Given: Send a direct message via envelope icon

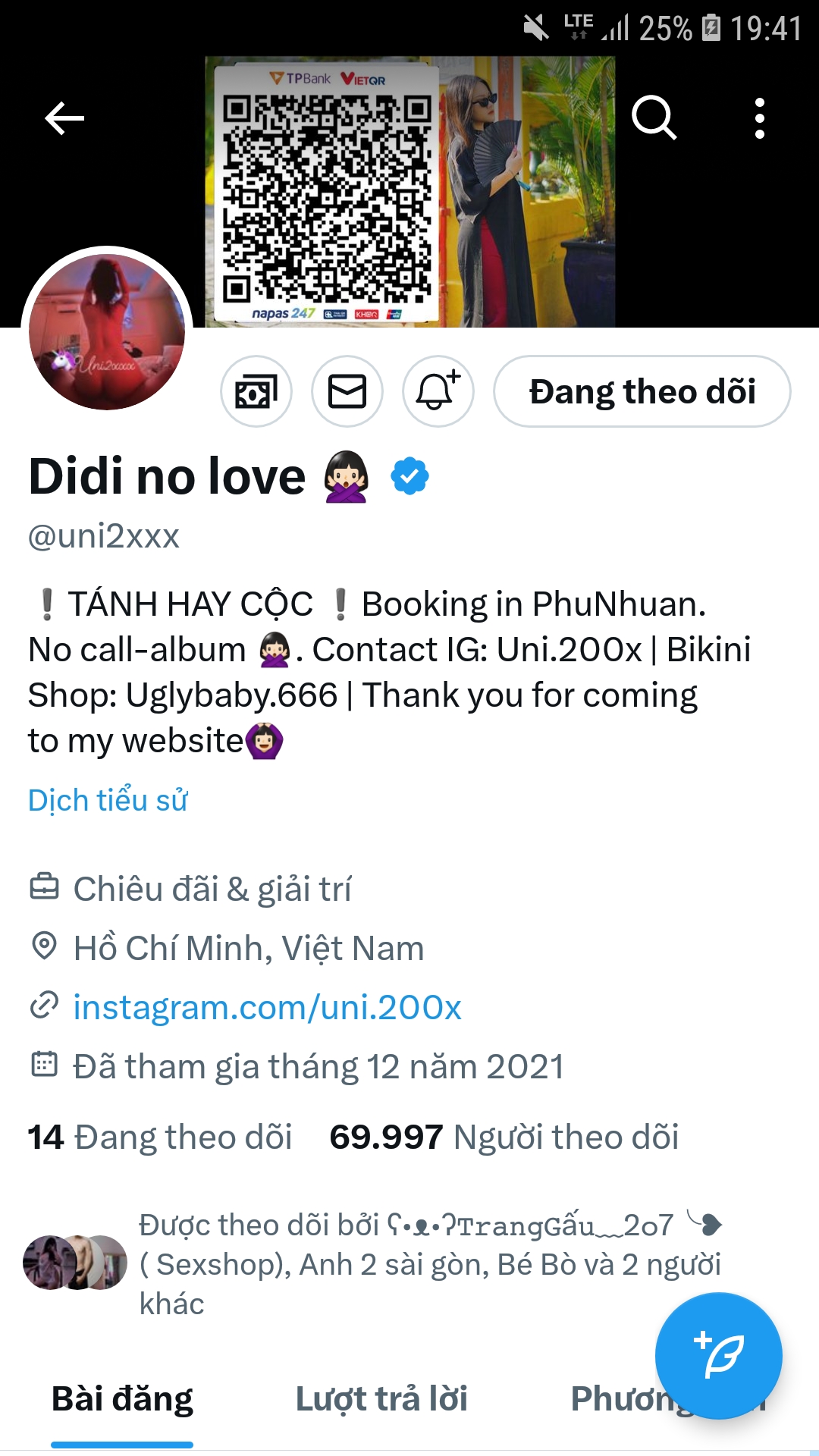Looking at the screenshot, I should tap(347, 392).
